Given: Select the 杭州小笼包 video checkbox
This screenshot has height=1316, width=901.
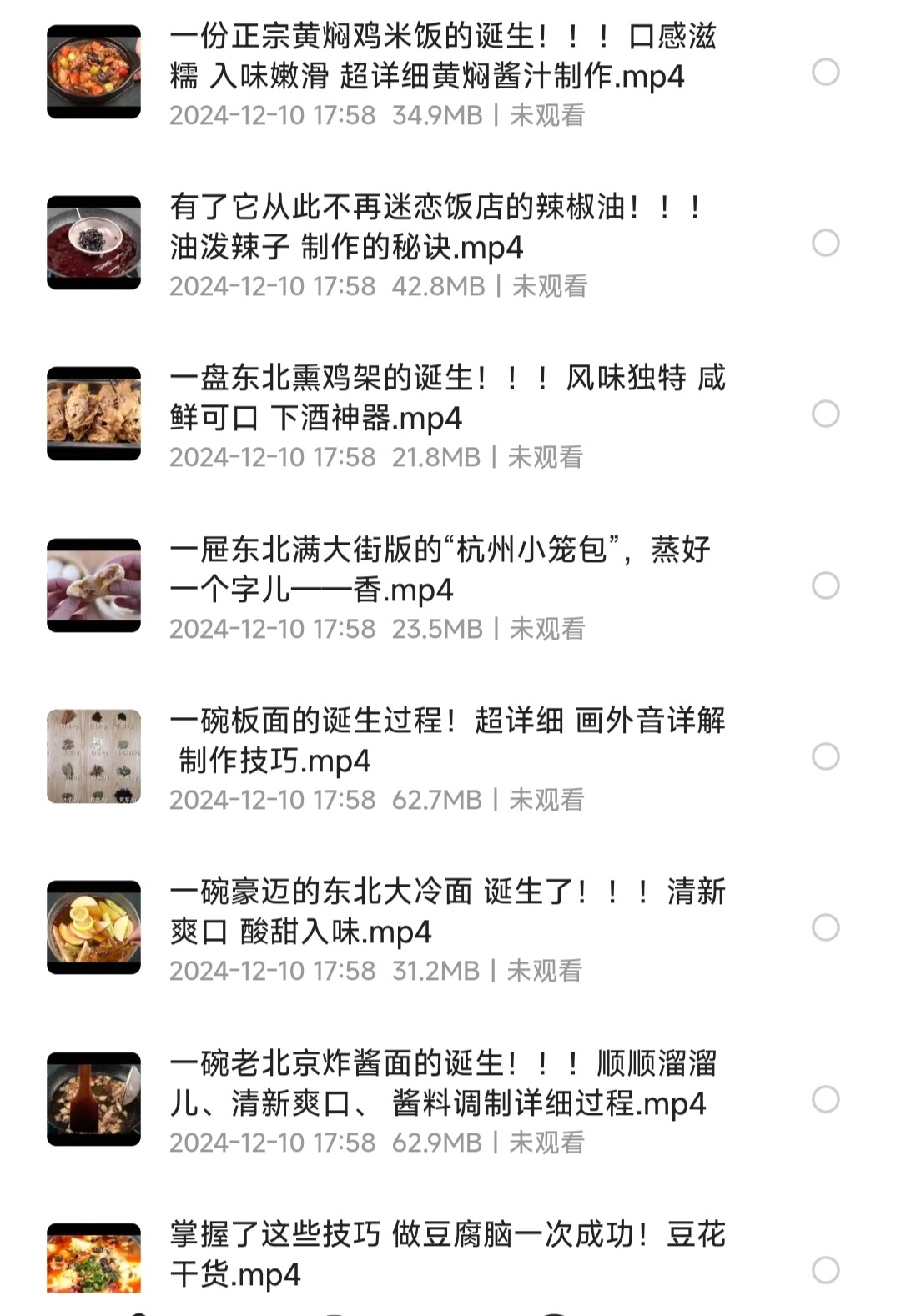Looking at the screenshot, I should [825, 585].
